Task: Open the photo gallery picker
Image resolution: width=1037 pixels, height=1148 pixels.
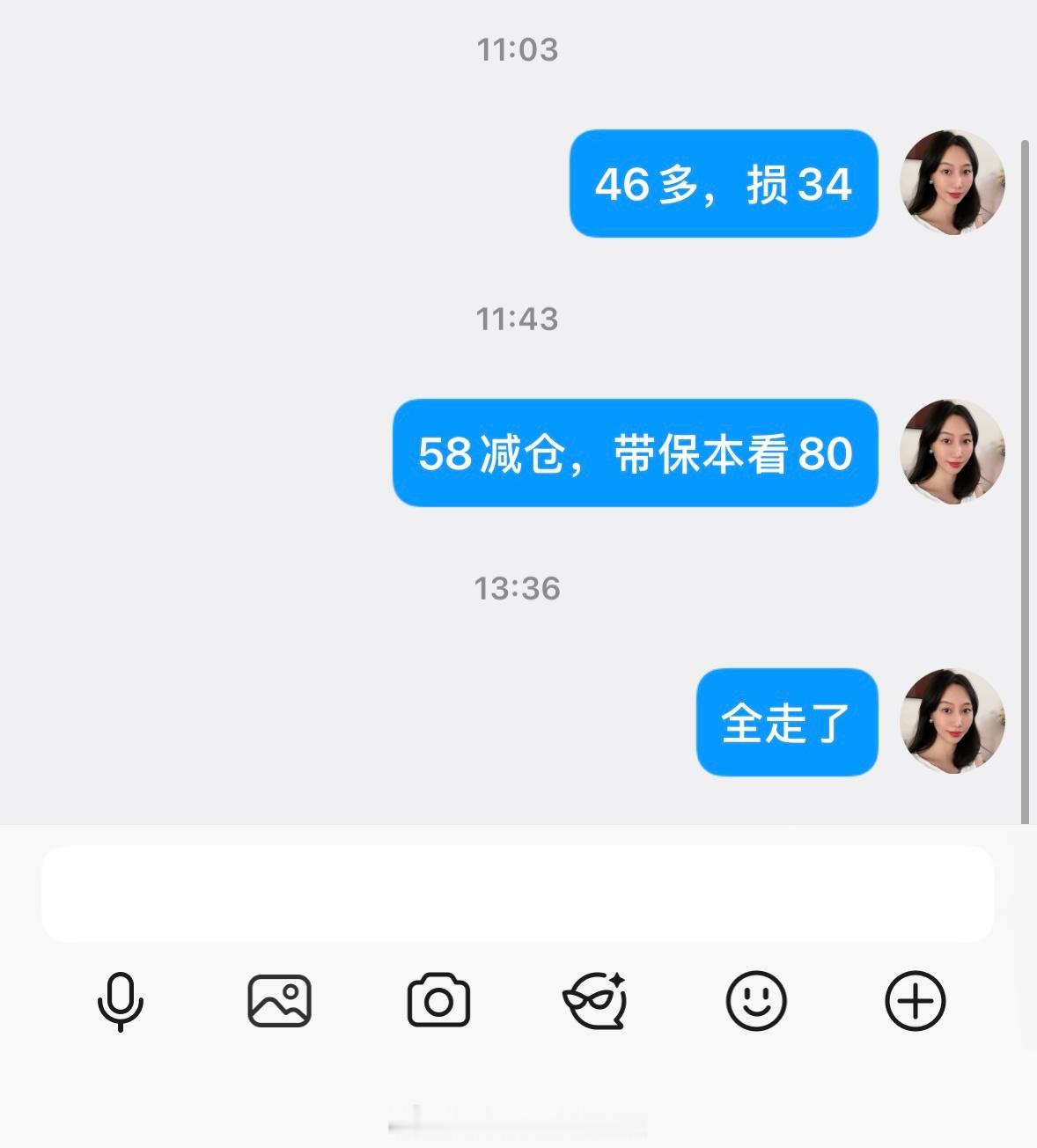Action: 279,1001
